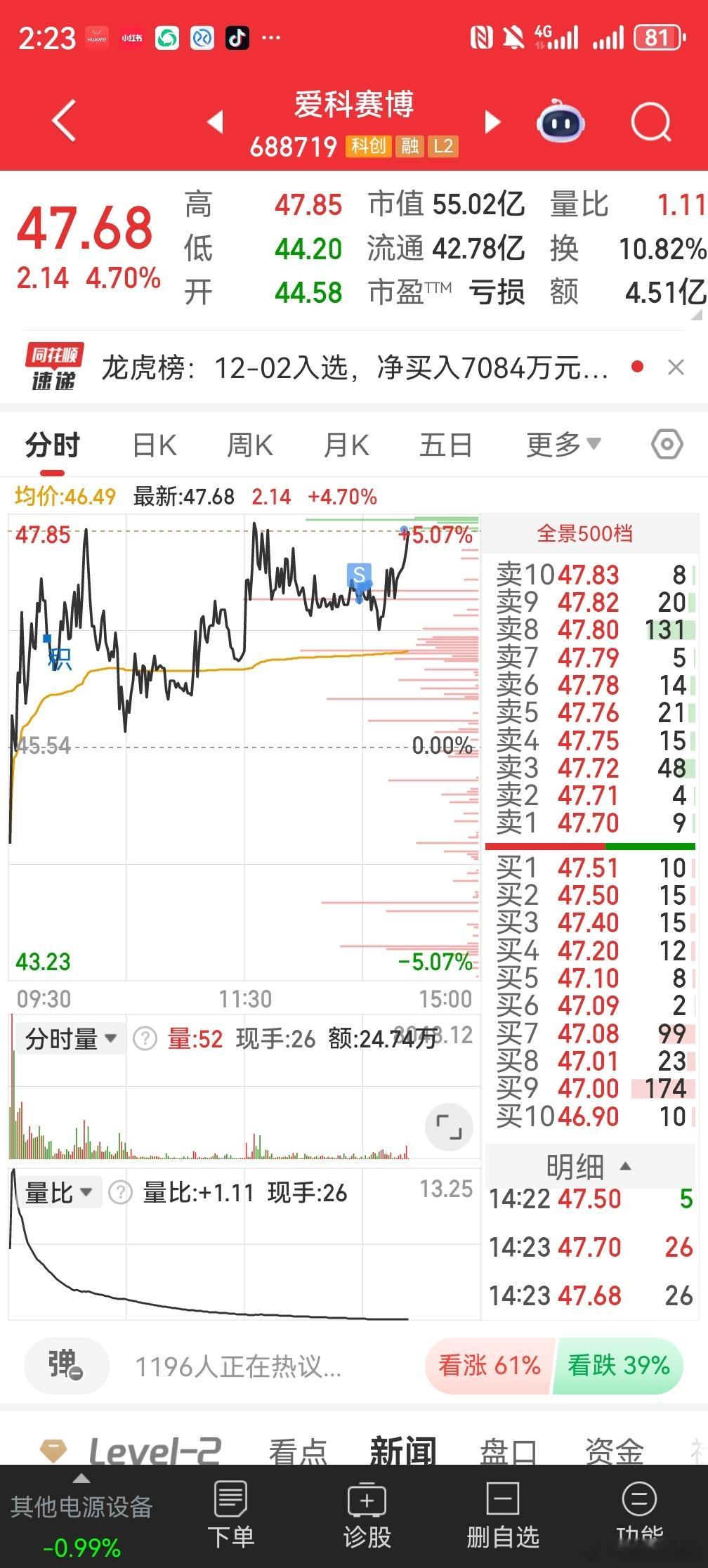Tap the search magnifier icon
This screenshot has height=1568, width=708.
point(650,121)
